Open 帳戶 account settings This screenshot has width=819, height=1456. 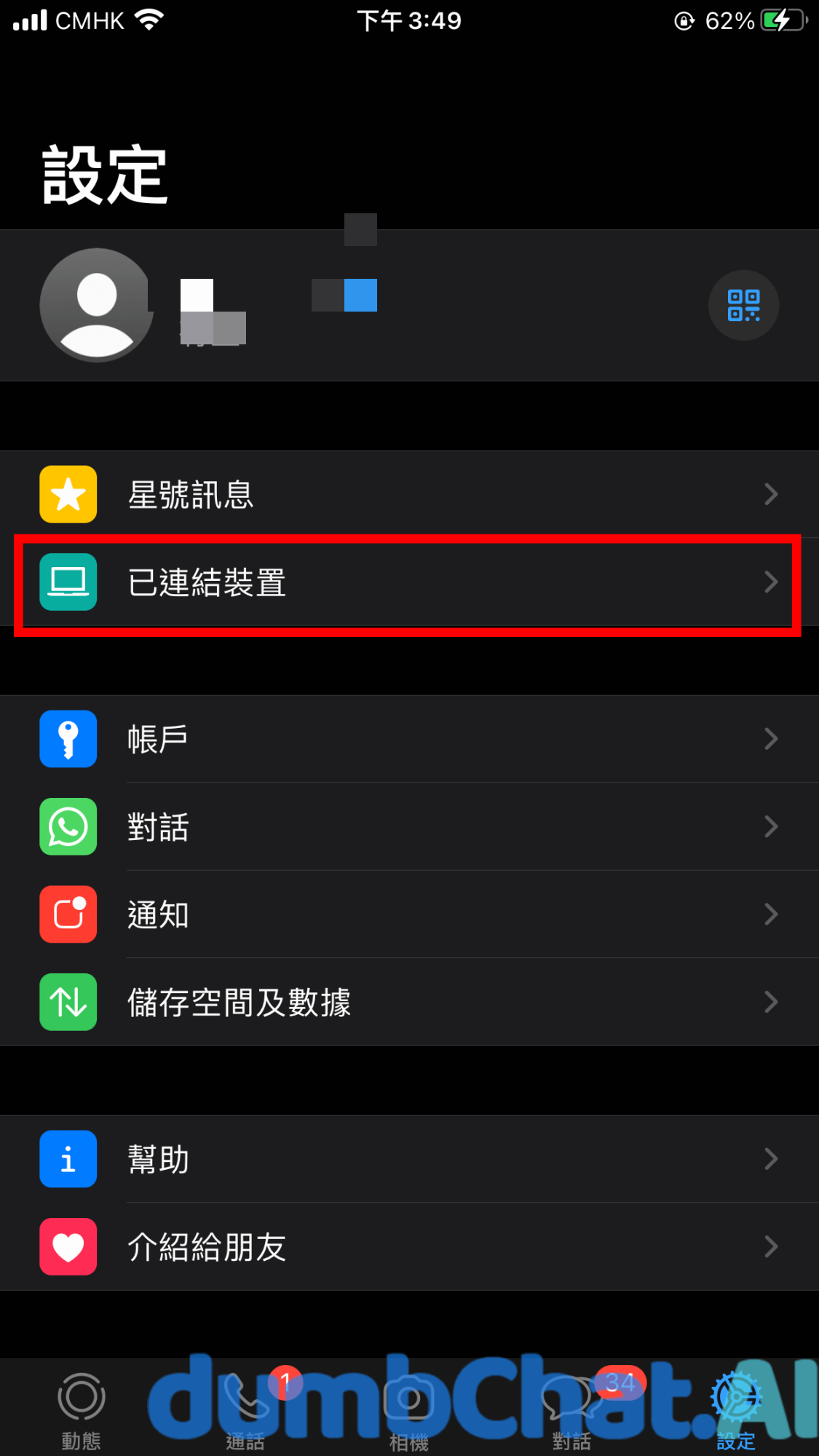408,739
